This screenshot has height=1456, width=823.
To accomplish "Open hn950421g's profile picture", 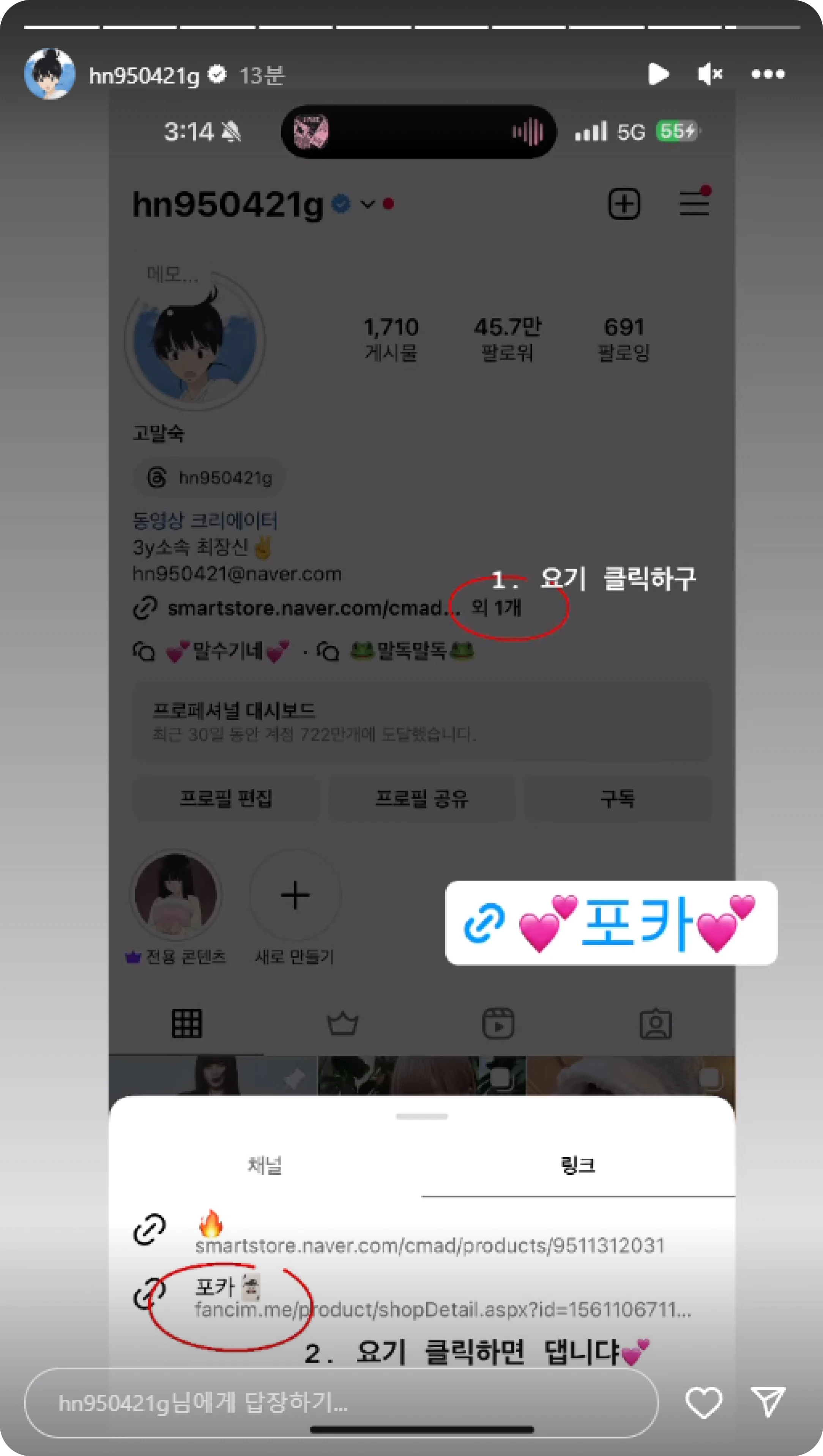I will pos(50,74).
